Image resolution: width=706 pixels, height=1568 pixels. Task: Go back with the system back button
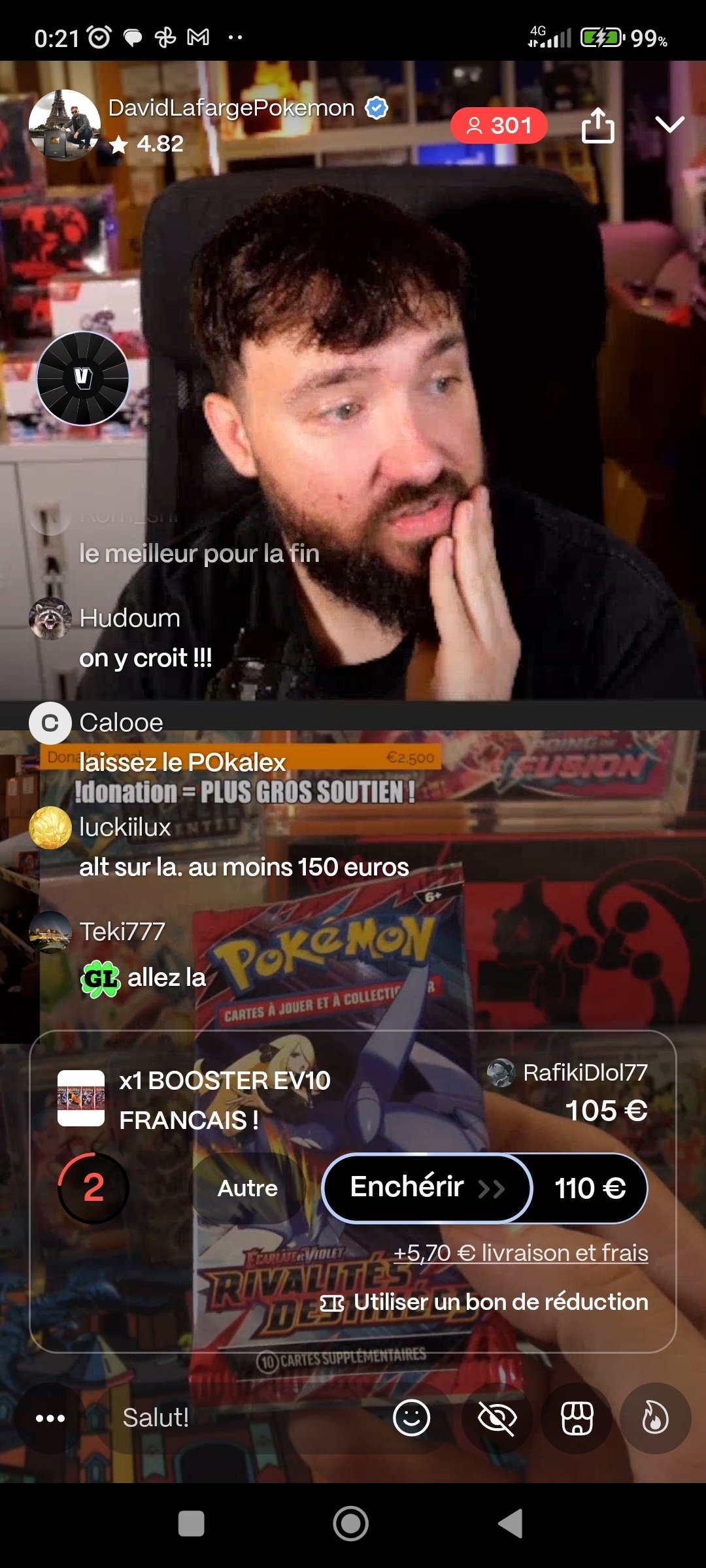(511, 1524)
